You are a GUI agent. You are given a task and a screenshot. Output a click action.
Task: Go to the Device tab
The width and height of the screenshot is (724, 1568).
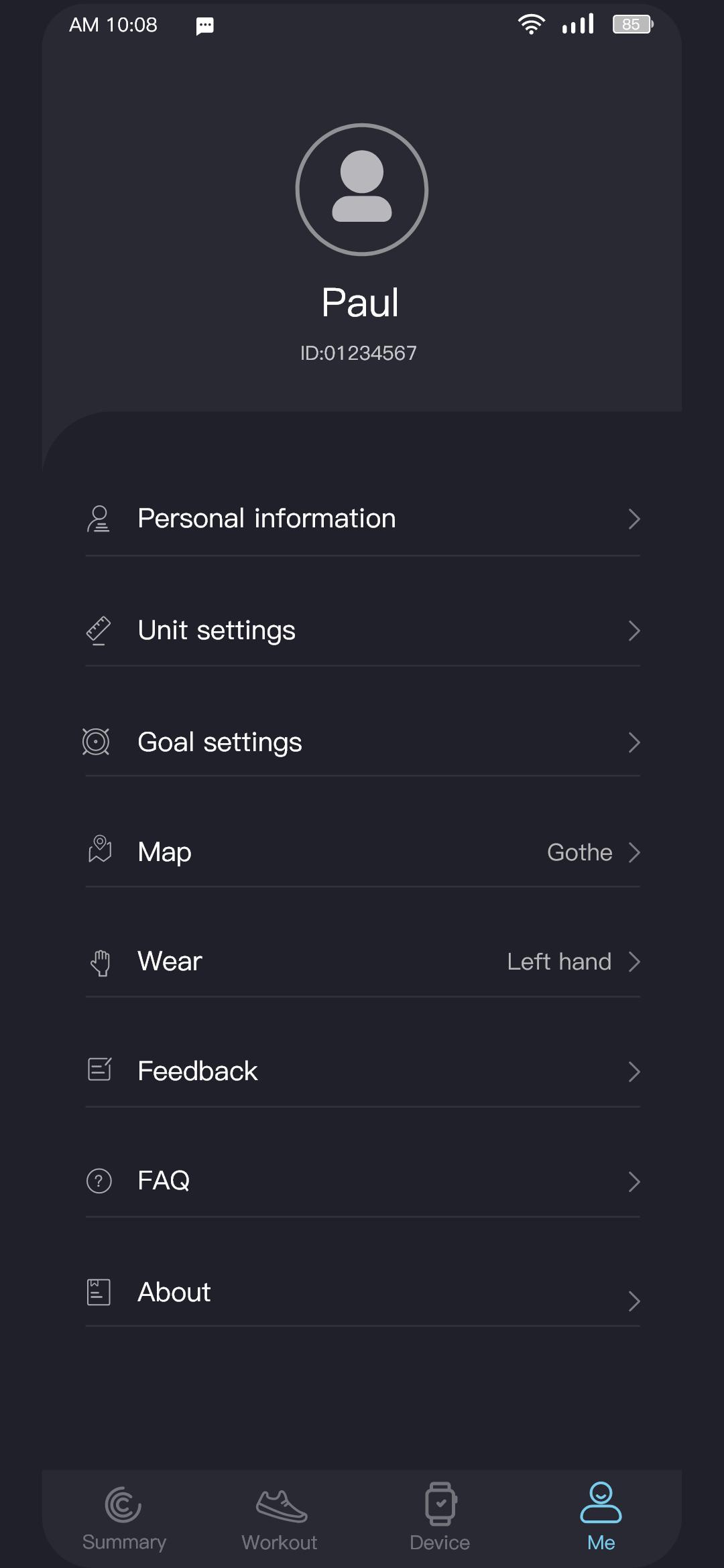(x=440, y=1518)
